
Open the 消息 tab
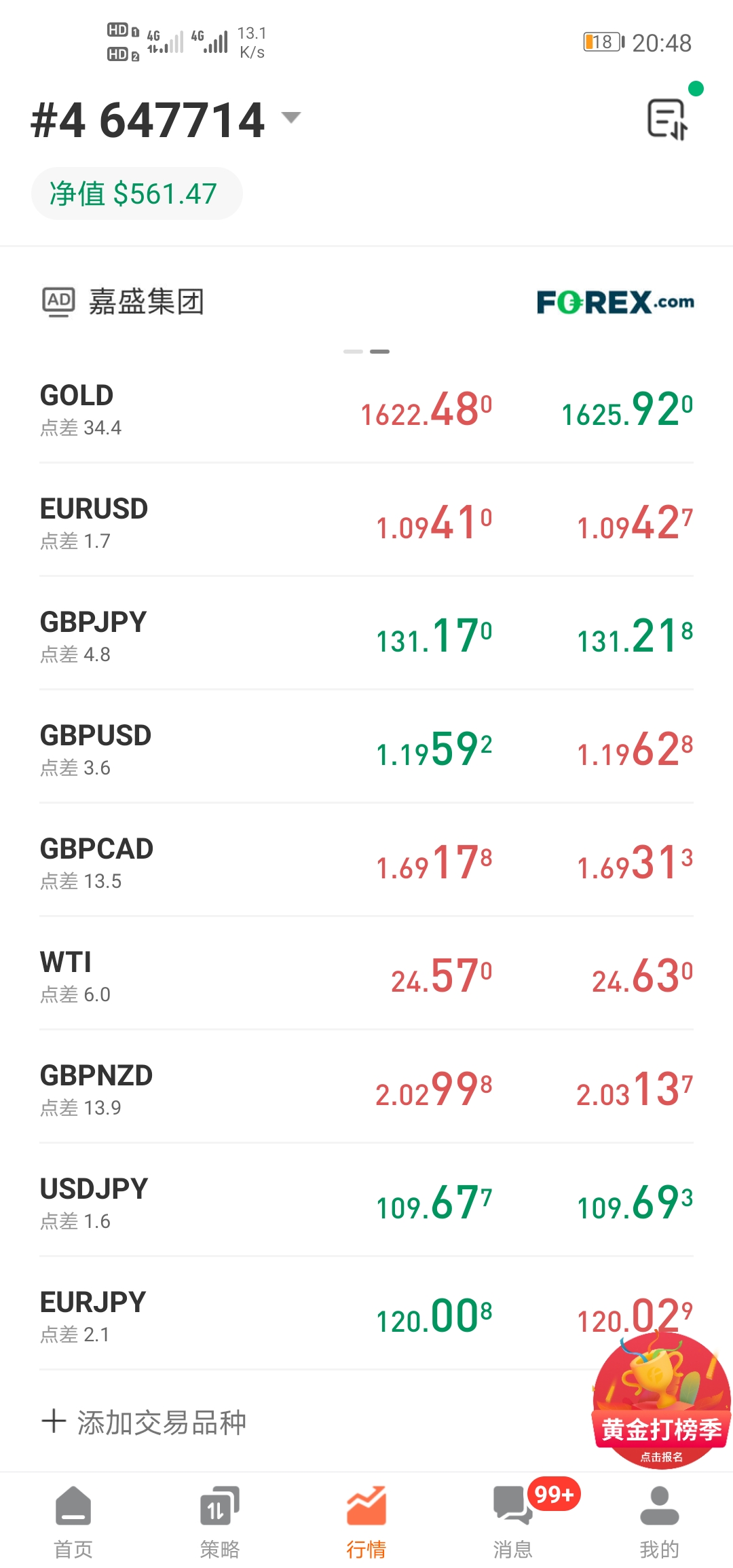point(513,1522)
